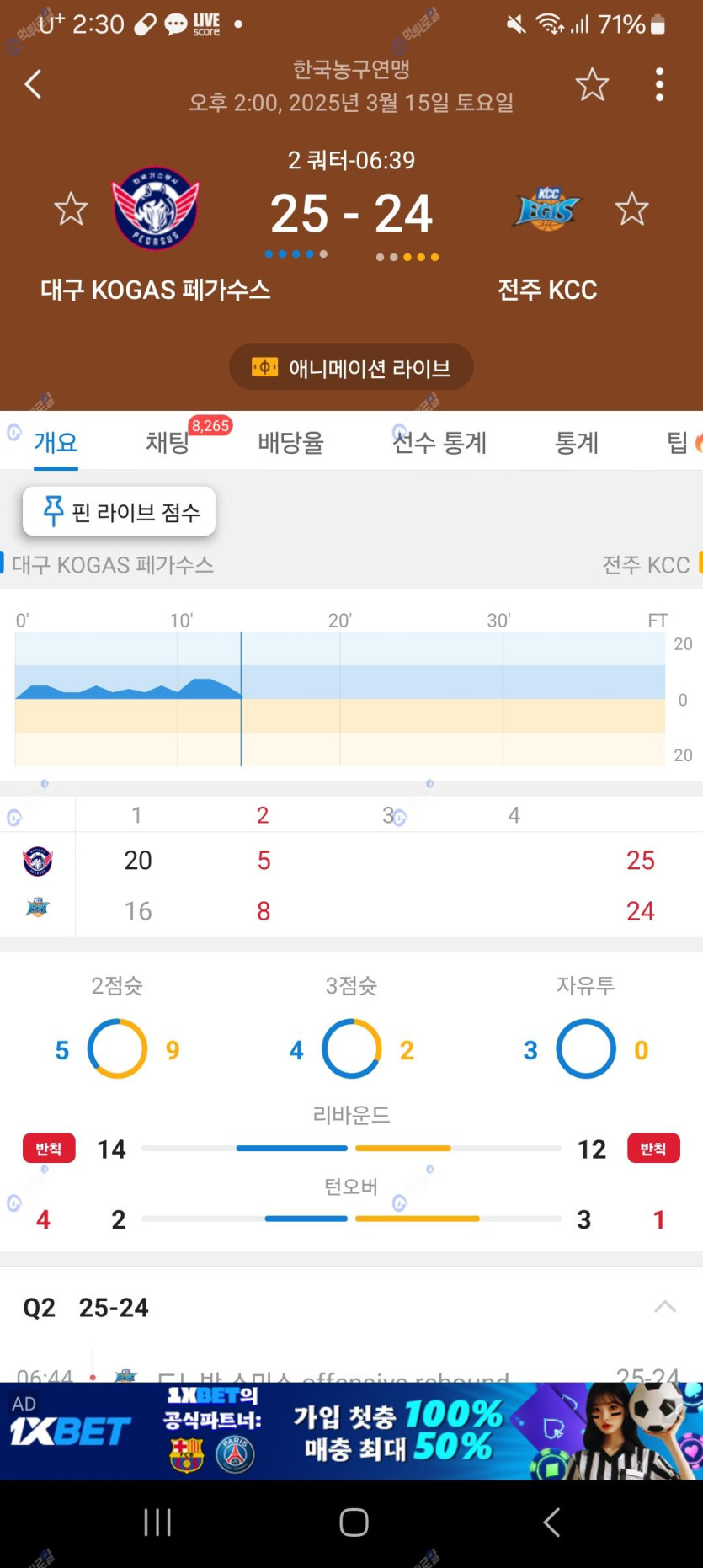
Task: Open recent apps from navigation bar
Action: (x=157, y=1522)
